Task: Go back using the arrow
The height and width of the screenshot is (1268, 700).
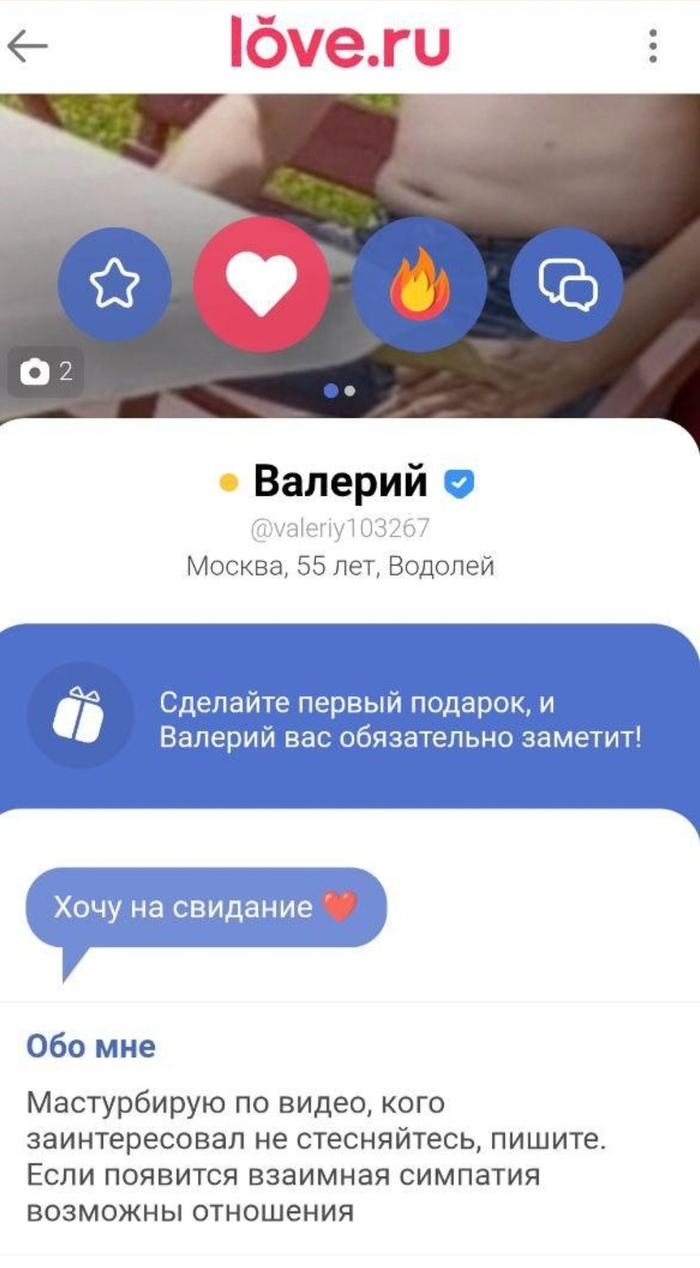Action: pos(28,45)
